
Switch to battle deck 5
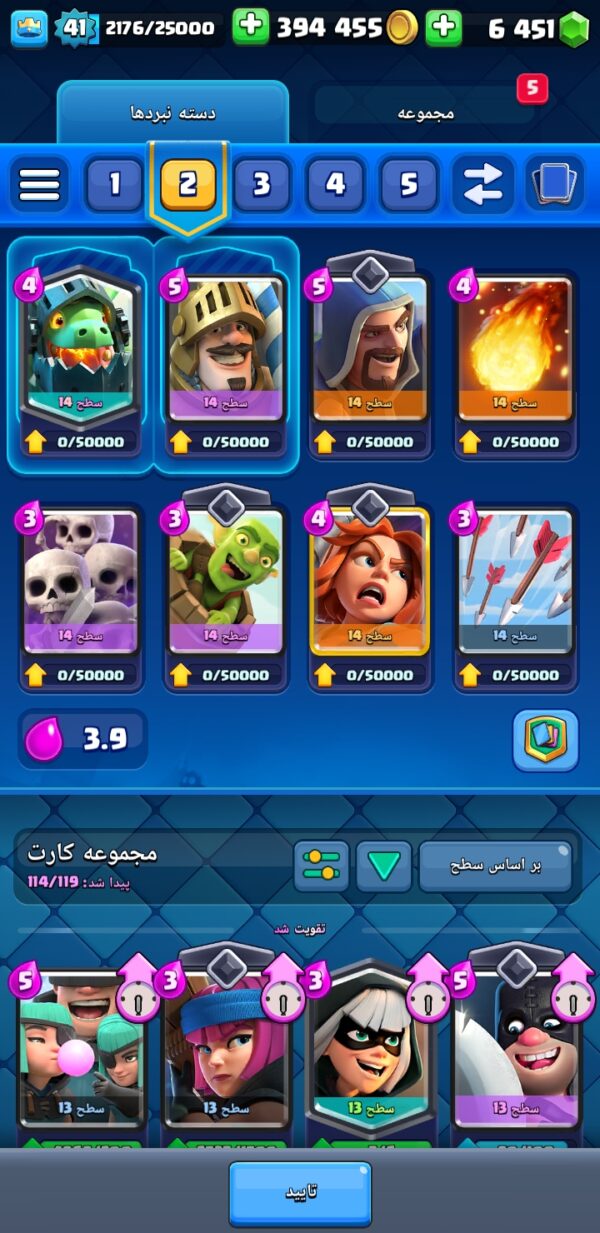[x=408, y=185]
